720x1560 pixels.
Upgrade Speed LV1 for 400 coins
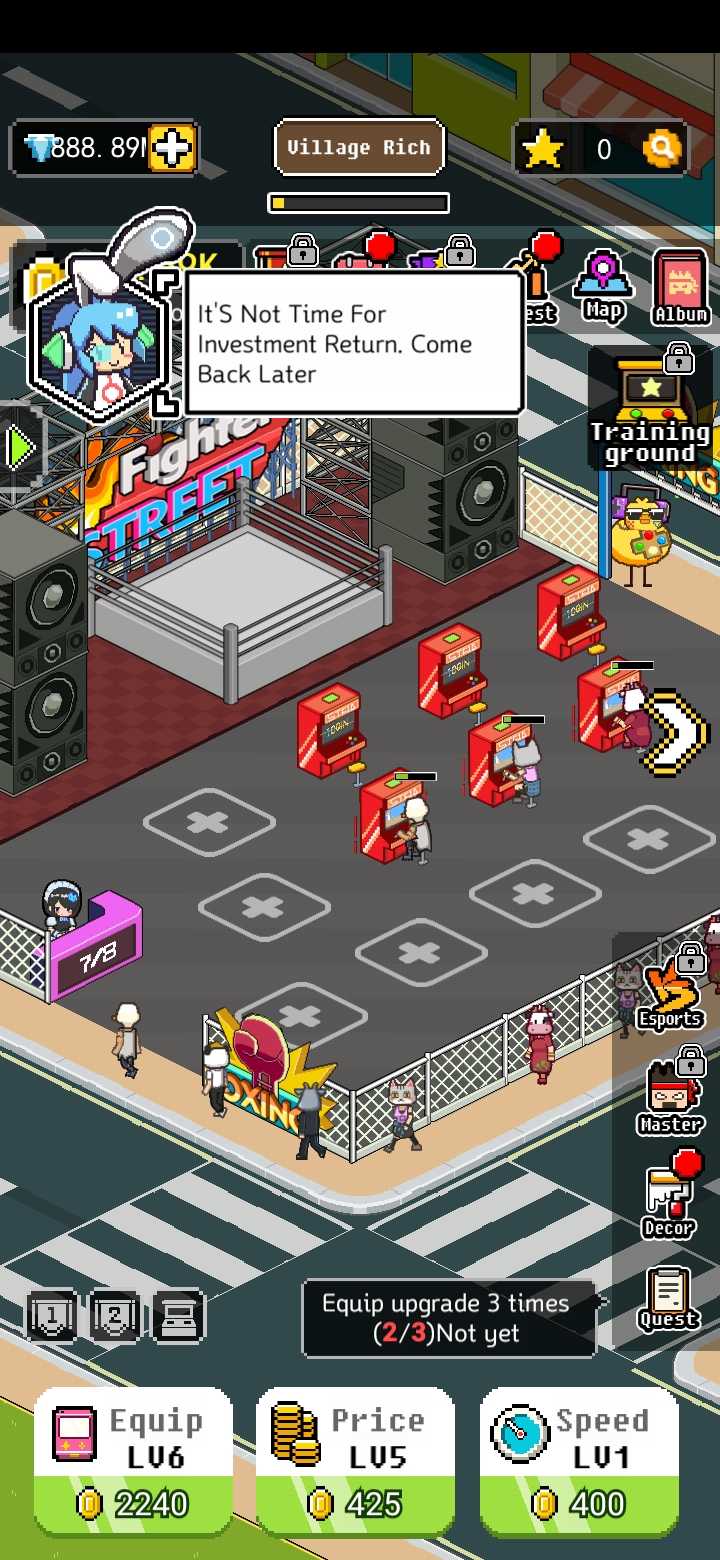(x=579, y=1461)
